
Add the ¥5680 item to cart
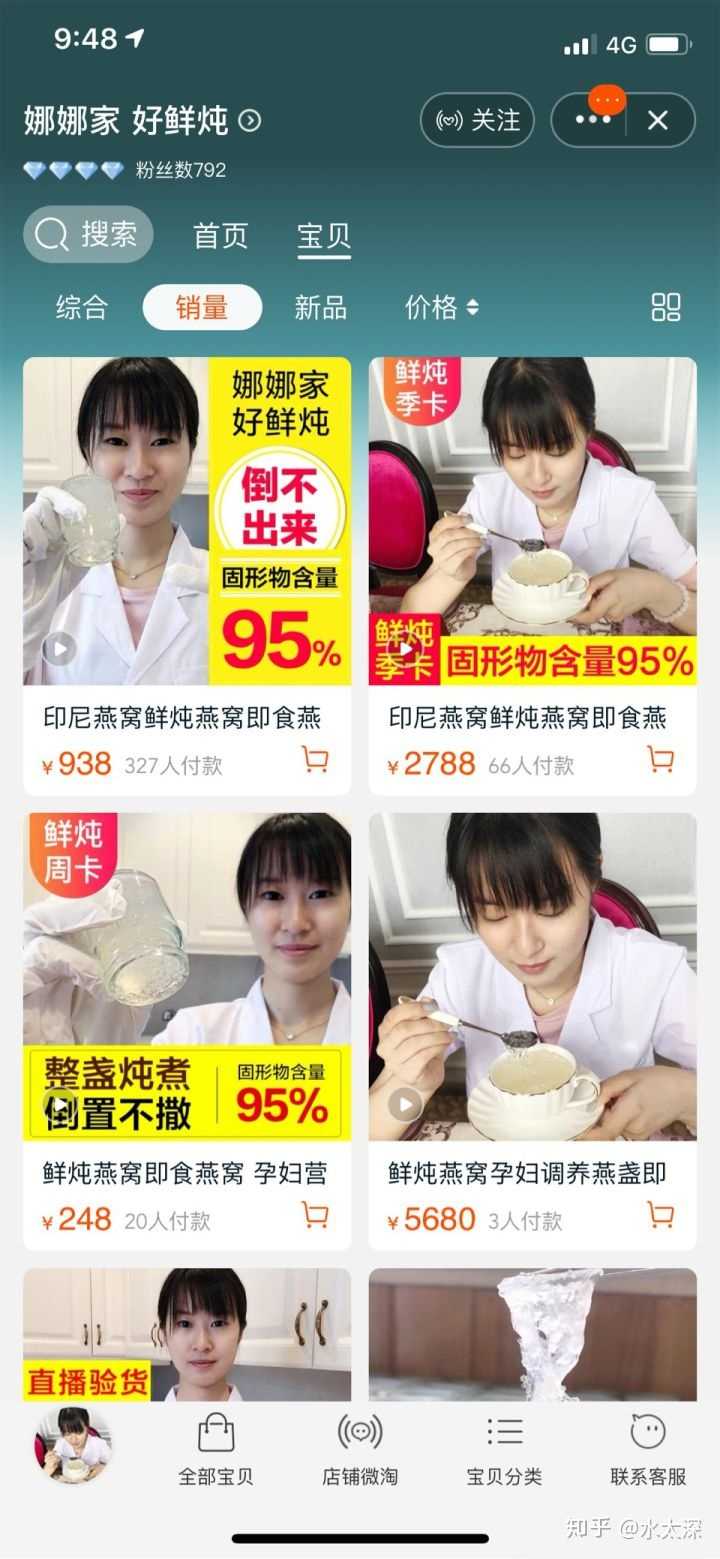coord(660,1216)
